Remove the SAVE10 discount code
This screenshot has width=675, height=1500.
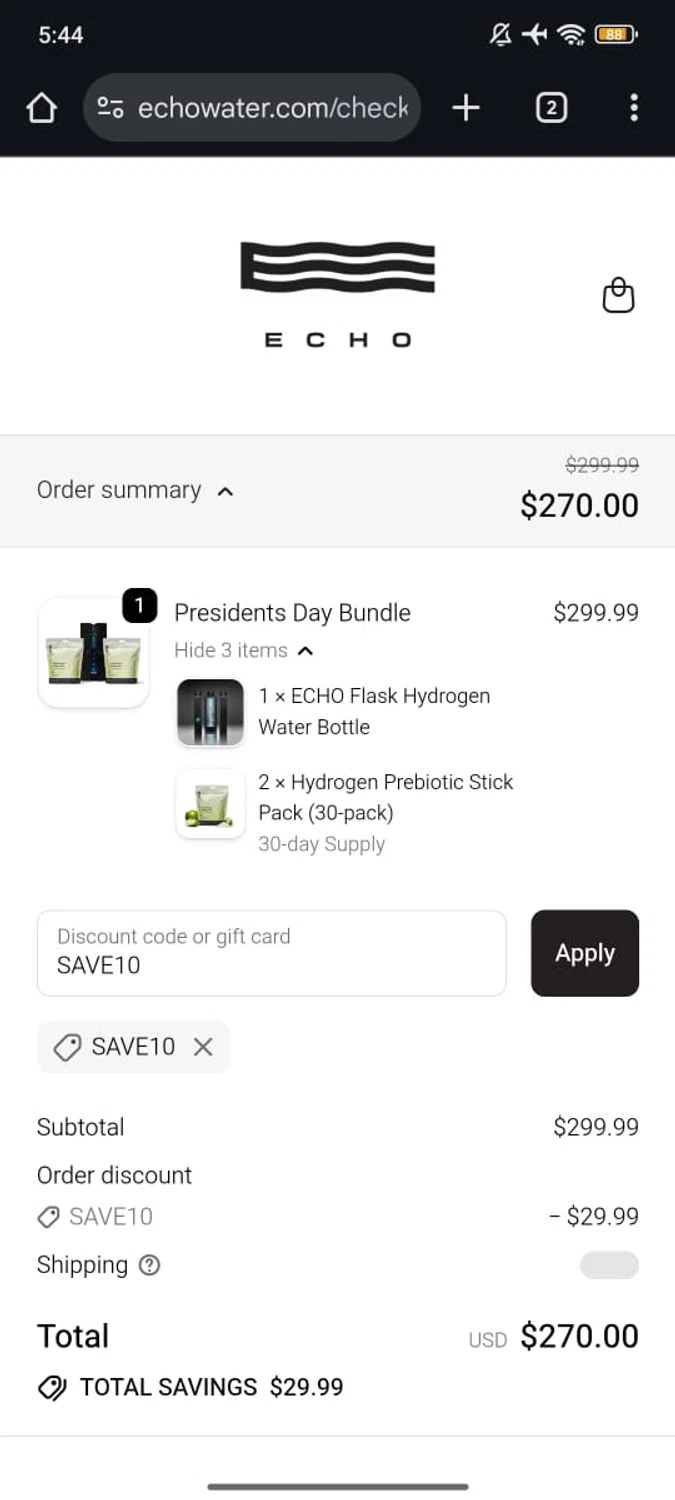203,1047
